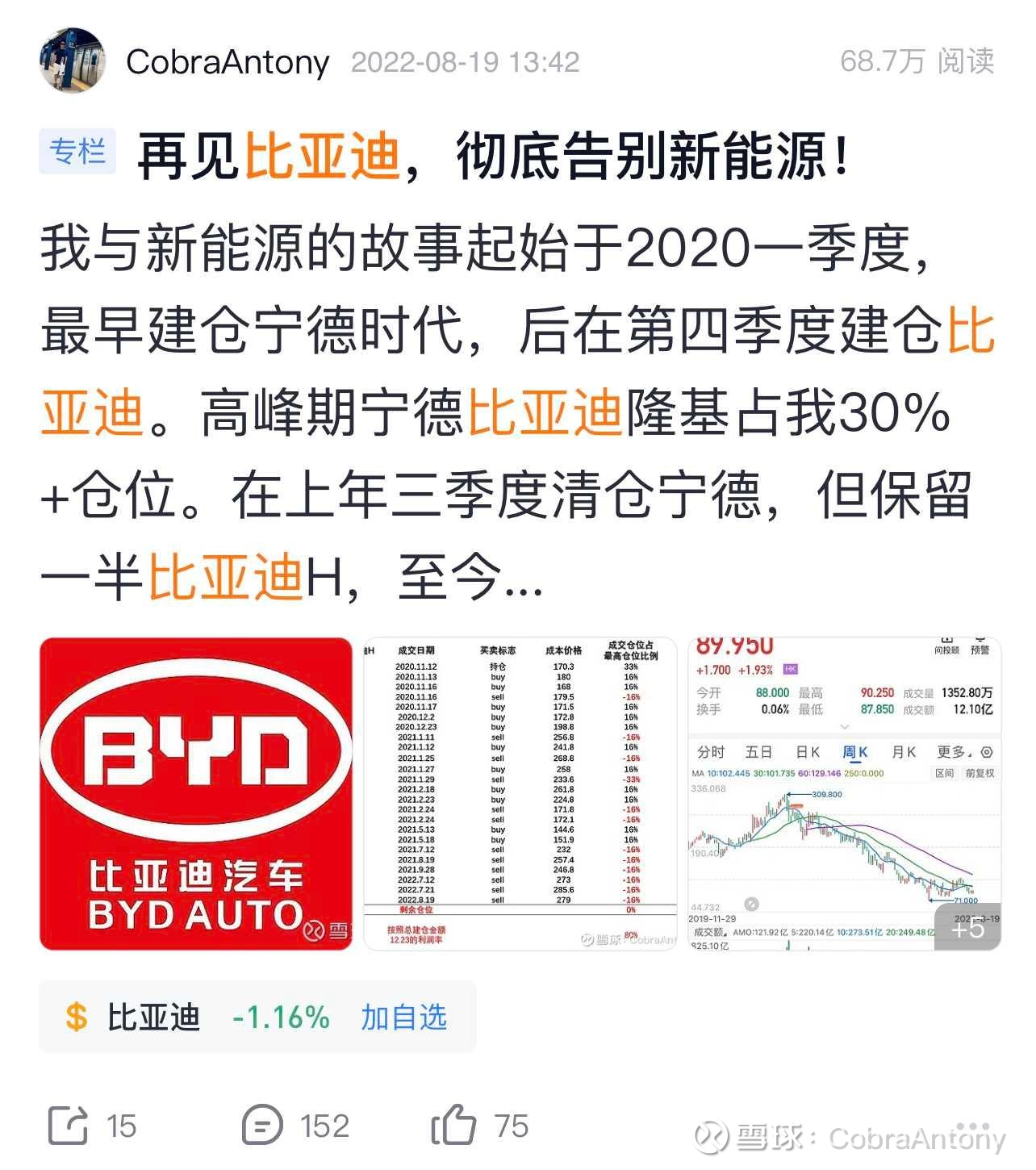
Task: Open the 专栏 column tag
Action: pos(77,152)
